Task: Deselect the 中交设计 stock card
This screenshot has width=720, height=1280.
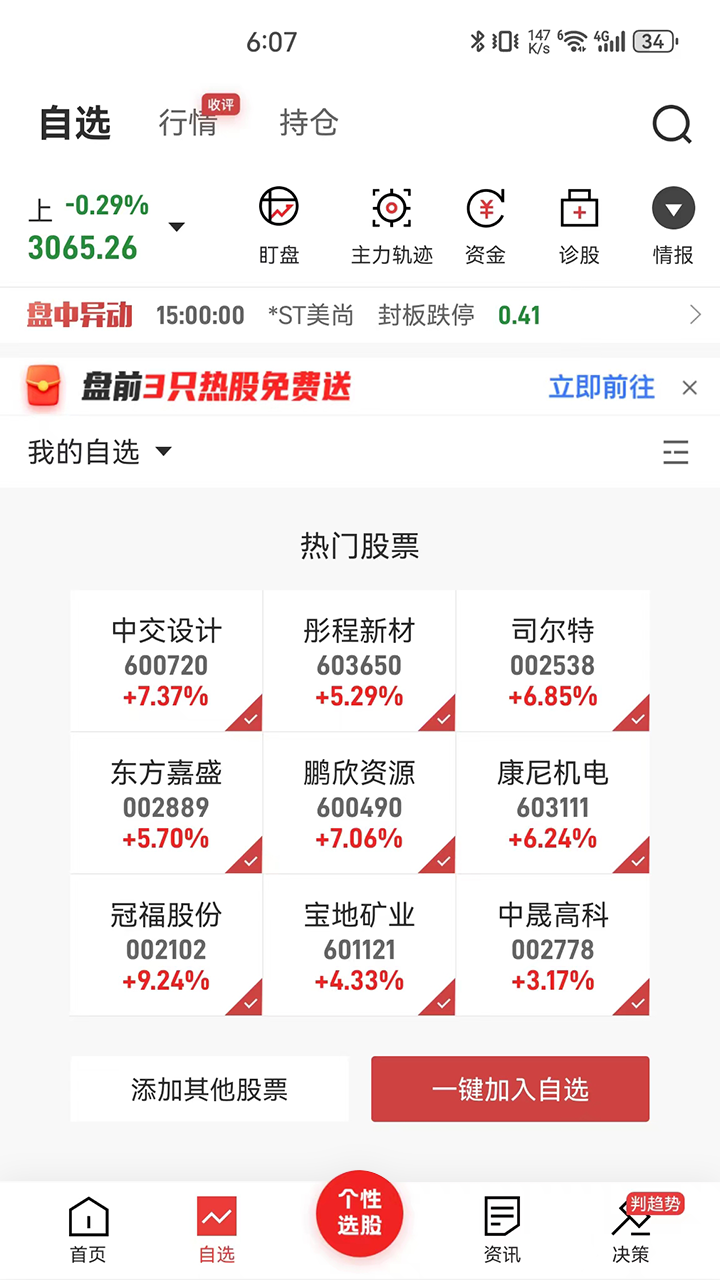Action: (x=166, y=661)
